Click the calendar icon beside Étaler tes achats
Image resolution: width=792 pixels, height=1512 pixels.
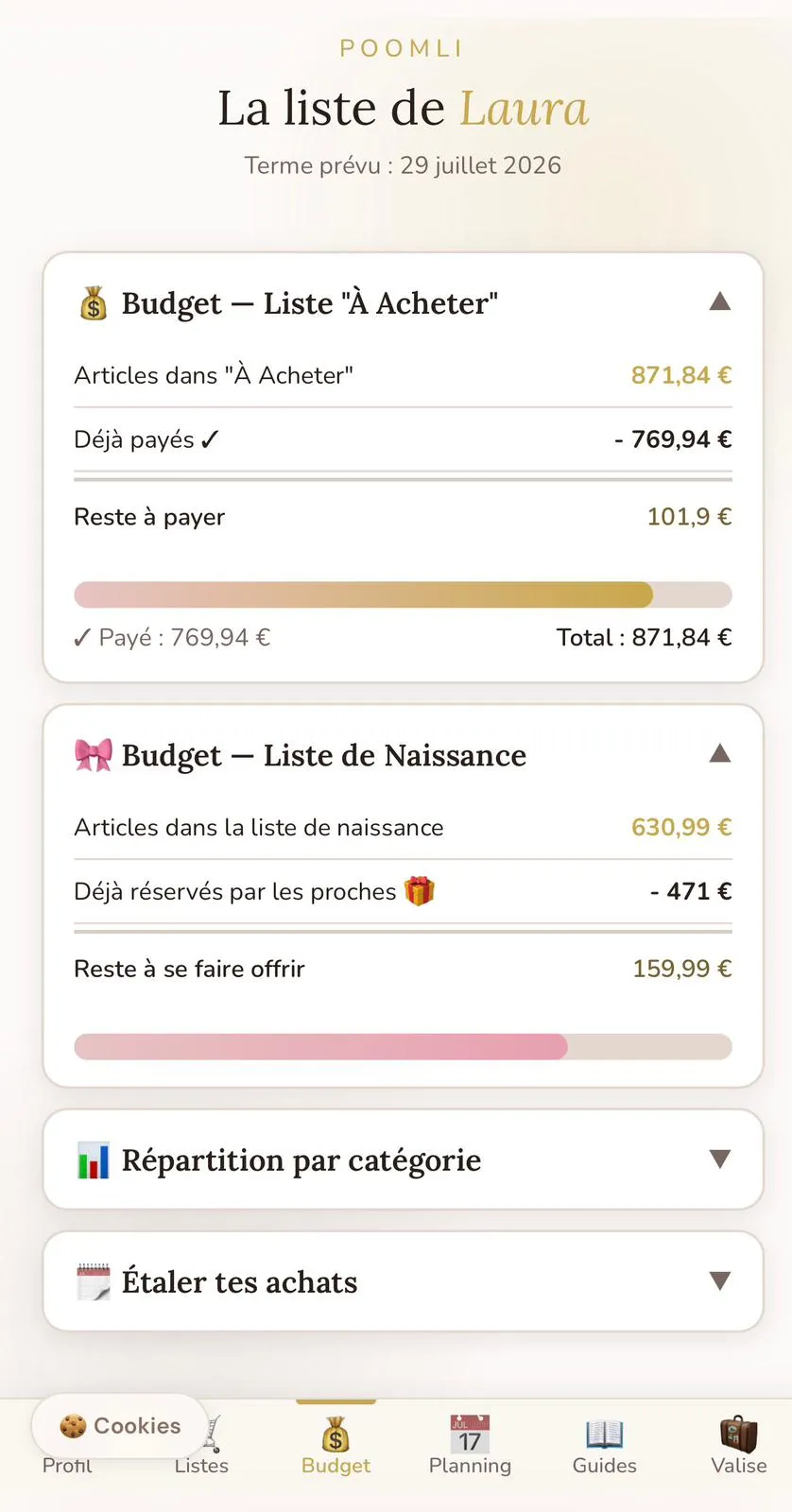pyautogui.click(x=94, y=1280)
